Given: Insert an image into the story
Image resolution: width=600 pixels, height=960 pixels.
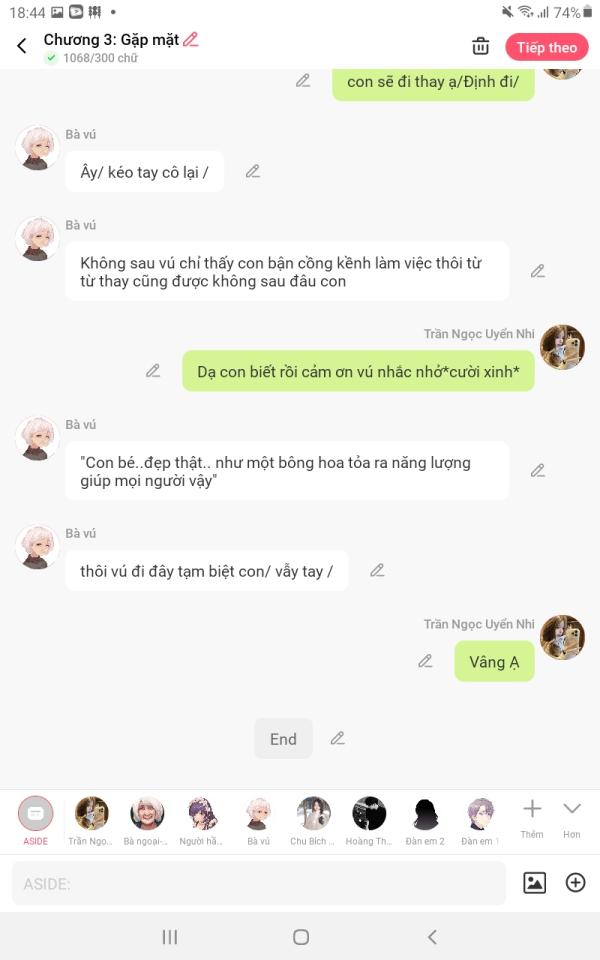Looking at the screenshot, I should pyautogui.click(x=535, y=882).
